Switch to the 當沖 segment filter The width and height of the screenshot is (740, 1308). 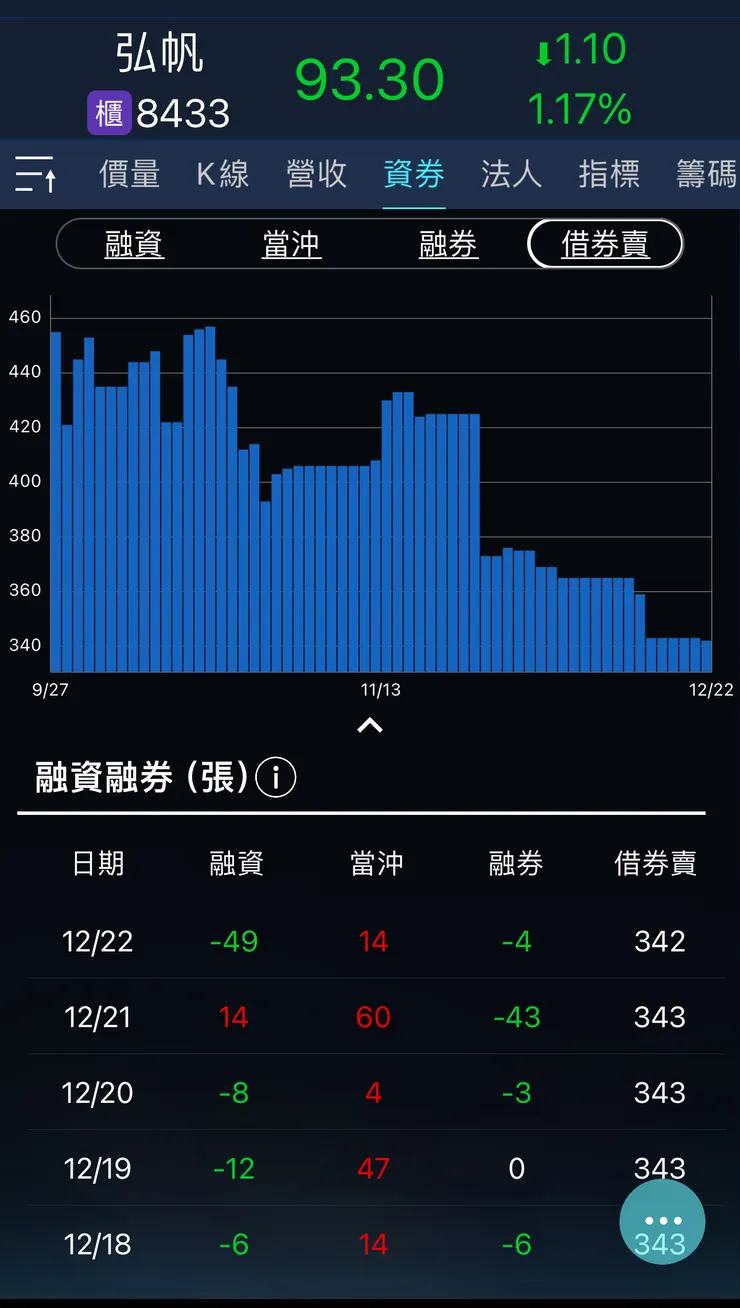click(x=291, y=243)
